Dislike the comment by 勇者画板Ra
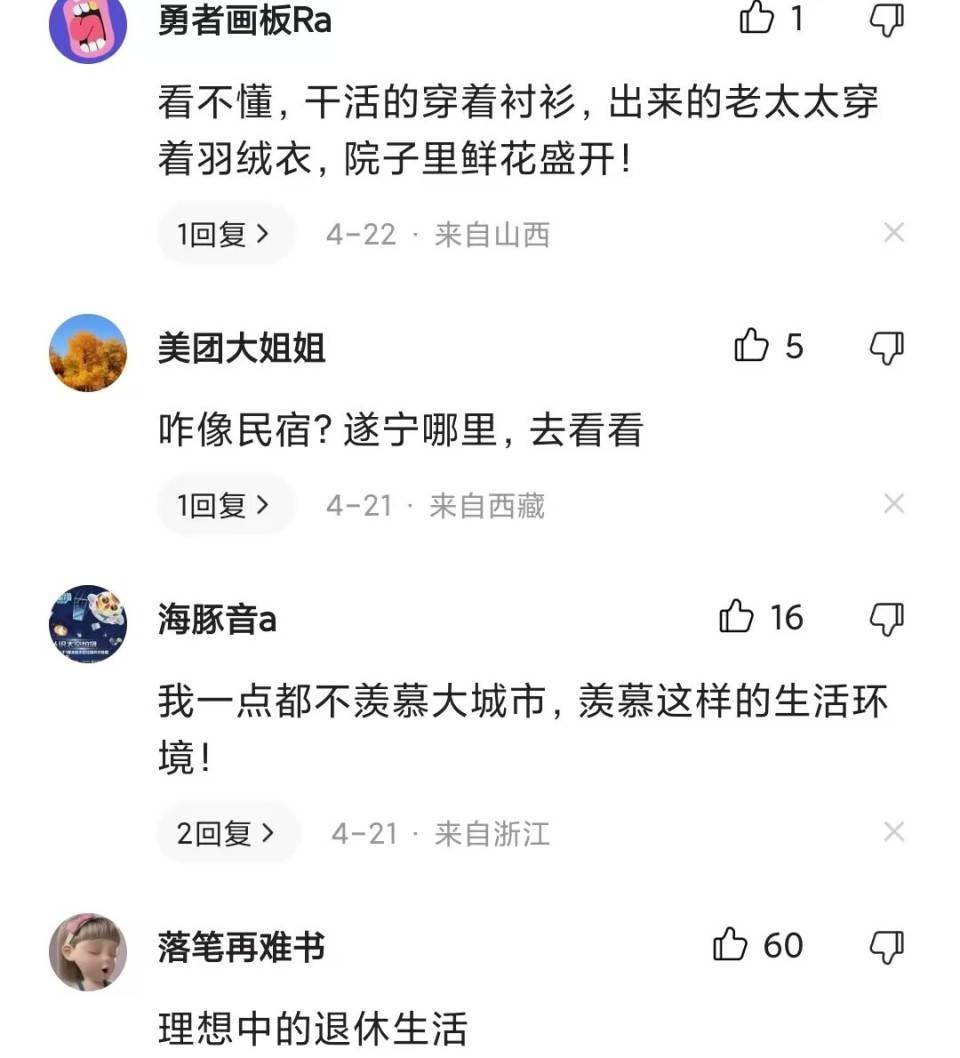 pyautogui.click(x=886, y=18)
